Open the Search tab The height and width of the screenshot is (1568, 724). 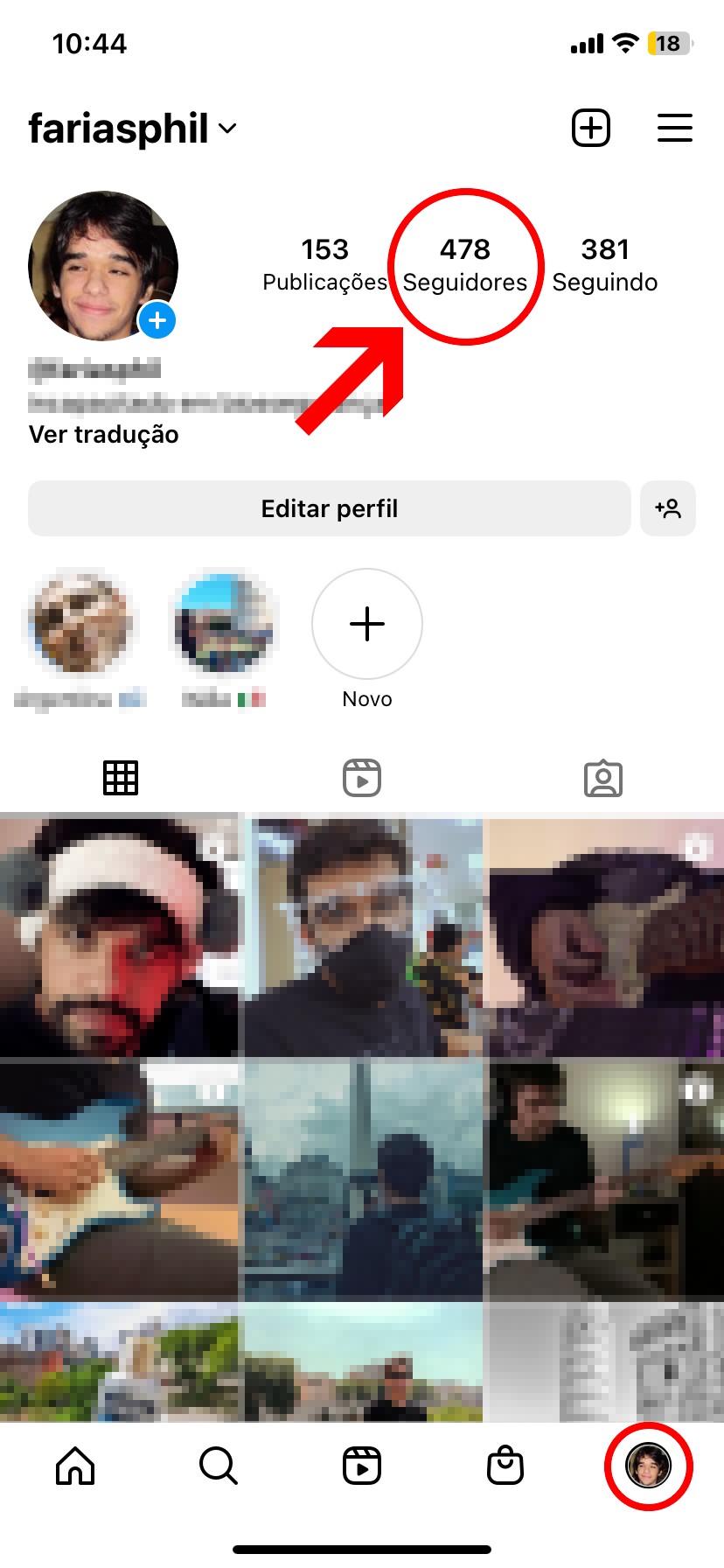218,1466
